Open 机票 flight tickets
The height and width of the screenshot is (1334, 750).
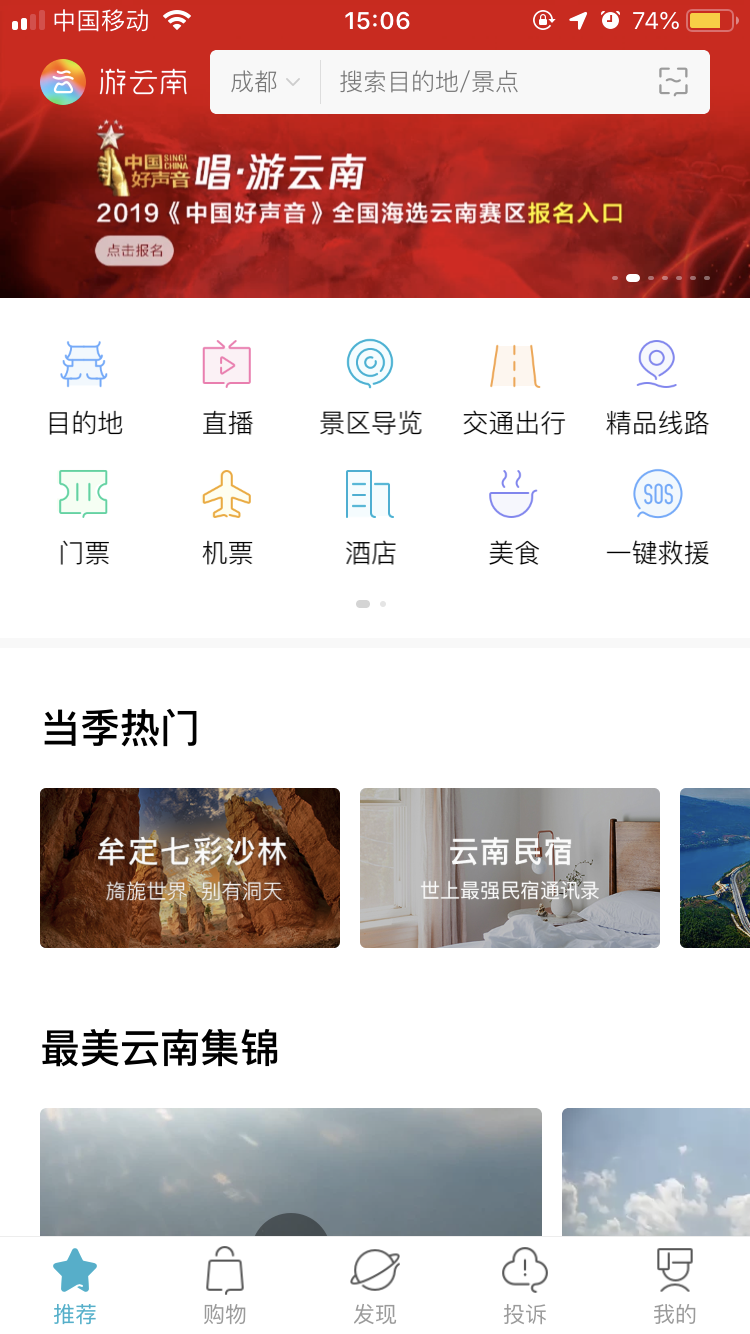click(227, 517)
